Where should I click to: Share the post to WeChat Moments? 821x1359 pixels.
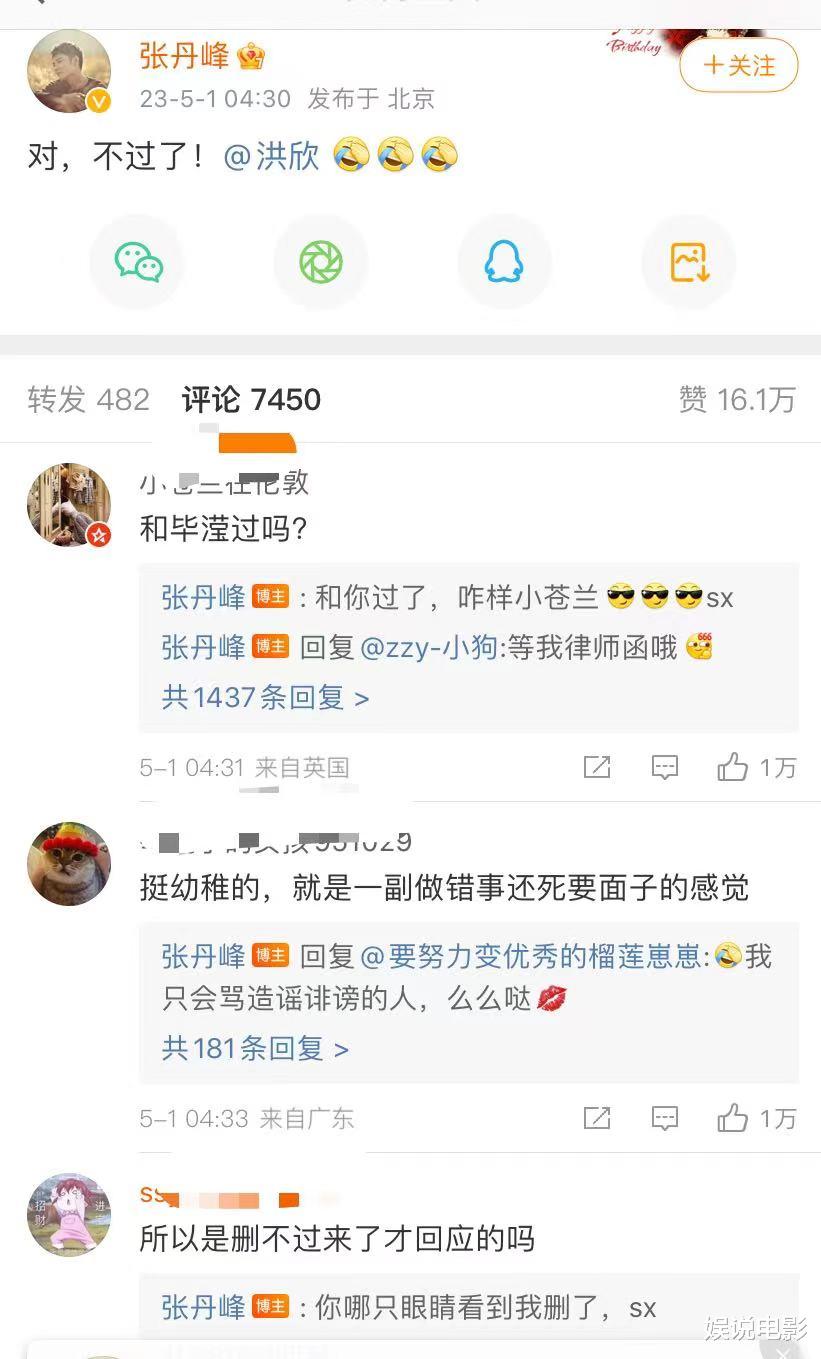click(320, 262)
